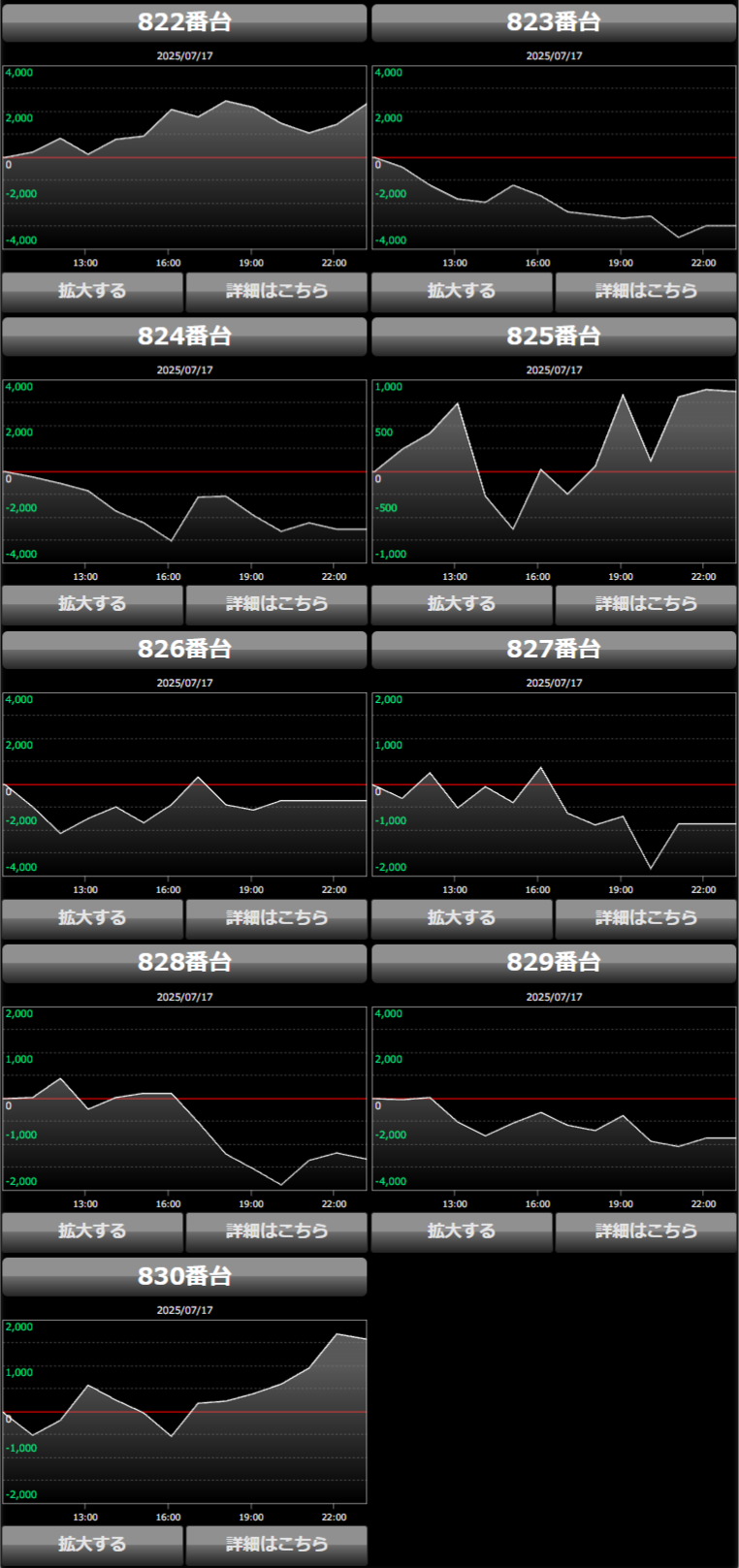Tap 拡大する below 828番台
739x1568 pixels.
point(92,1232)
